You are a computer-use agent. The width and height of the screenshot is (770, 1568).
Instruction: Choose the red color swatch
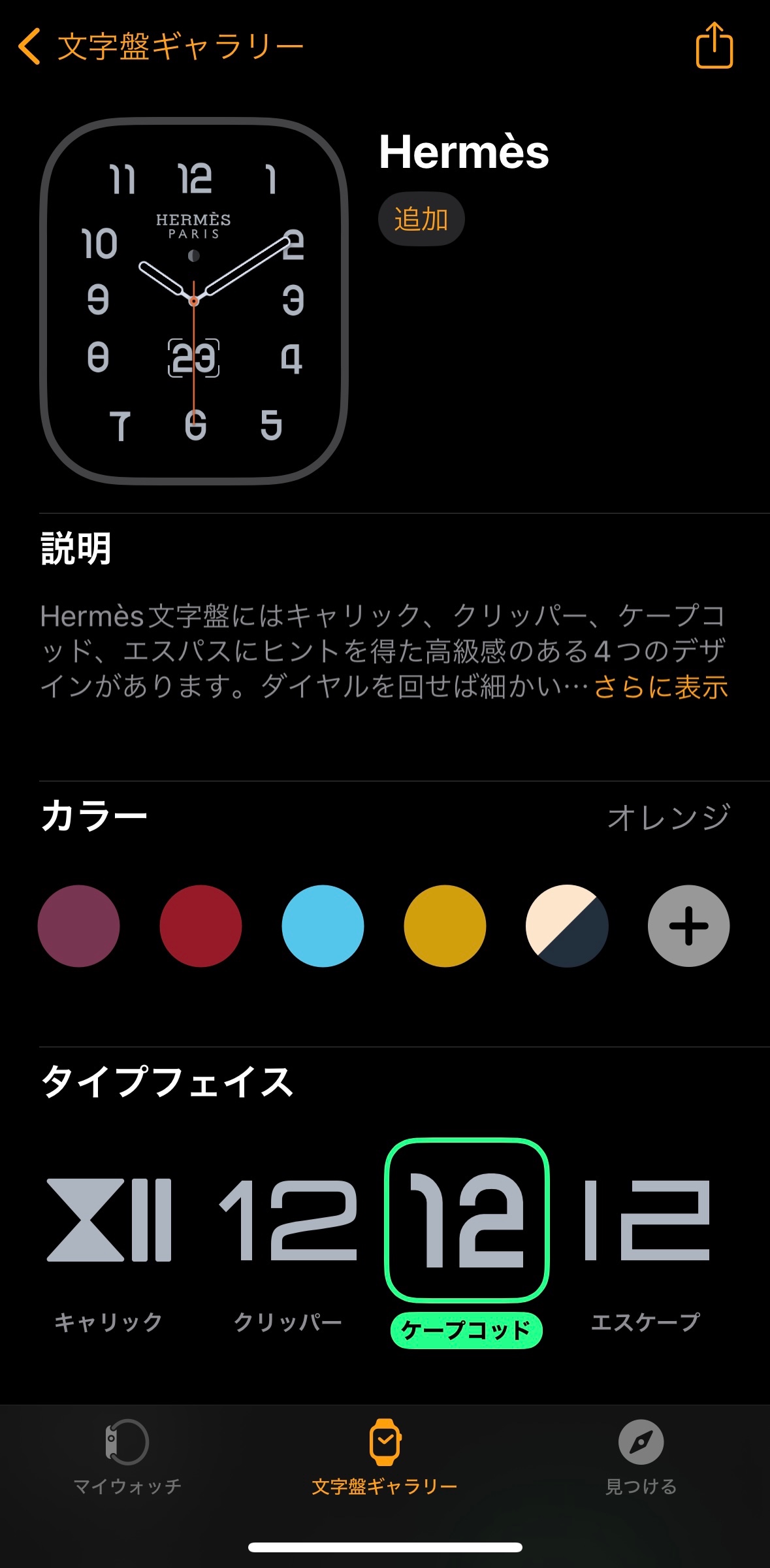click(x=201, y=926)
